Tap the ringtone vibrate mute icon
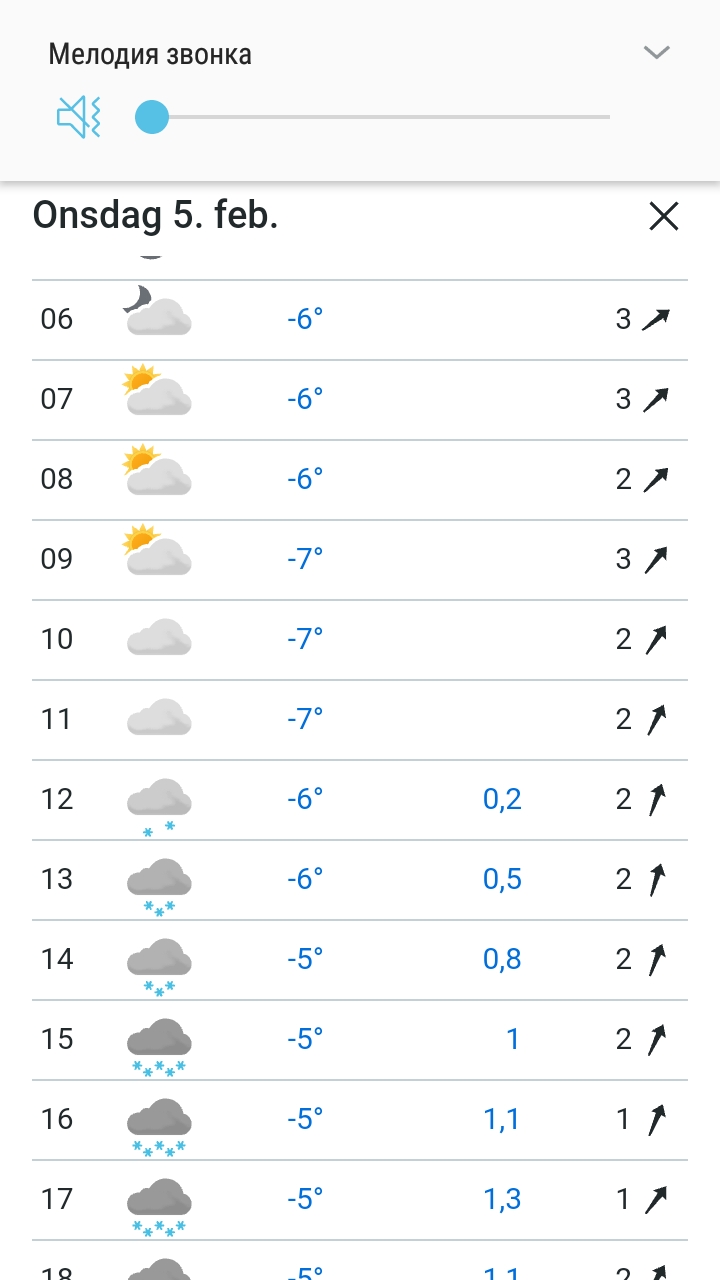The width and height of the screenshot is (720, 1280). tap(79, 117)
